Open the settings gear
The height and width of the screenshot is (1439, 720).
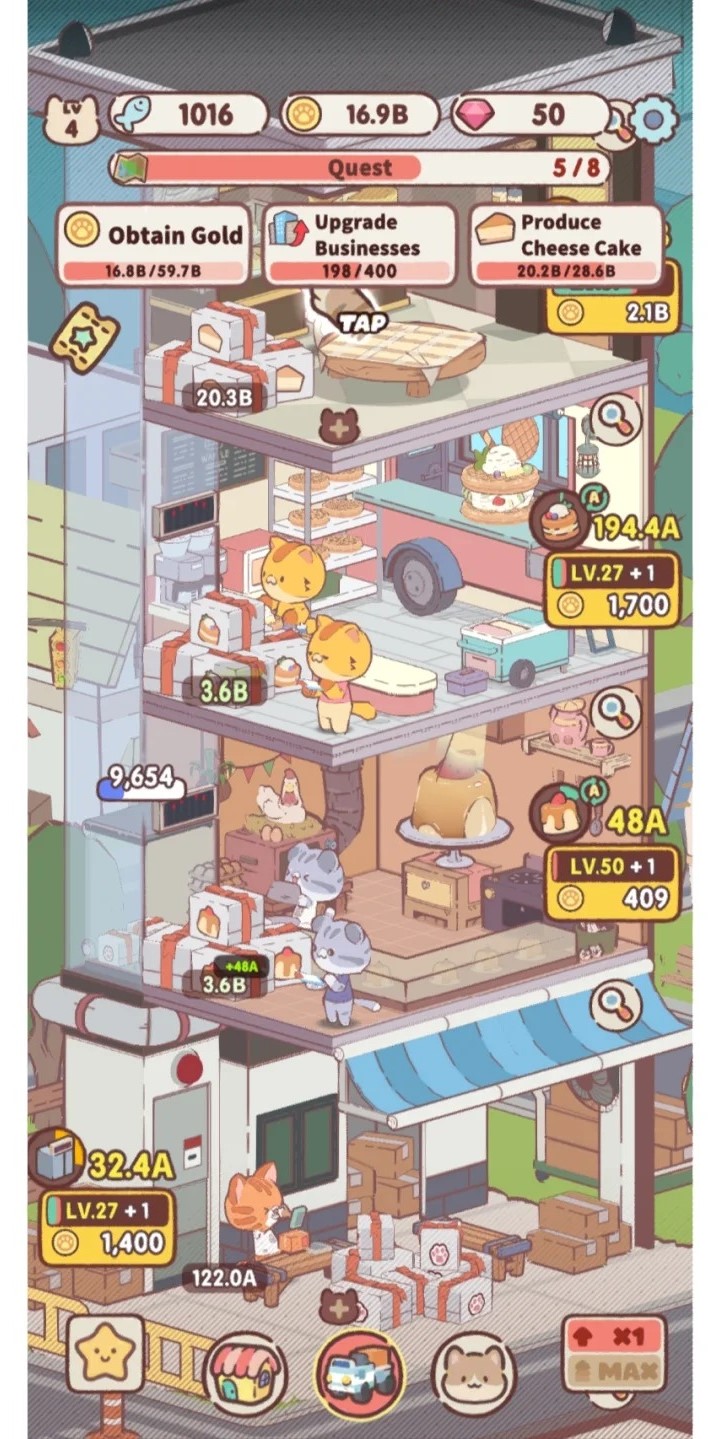(657, 119)
